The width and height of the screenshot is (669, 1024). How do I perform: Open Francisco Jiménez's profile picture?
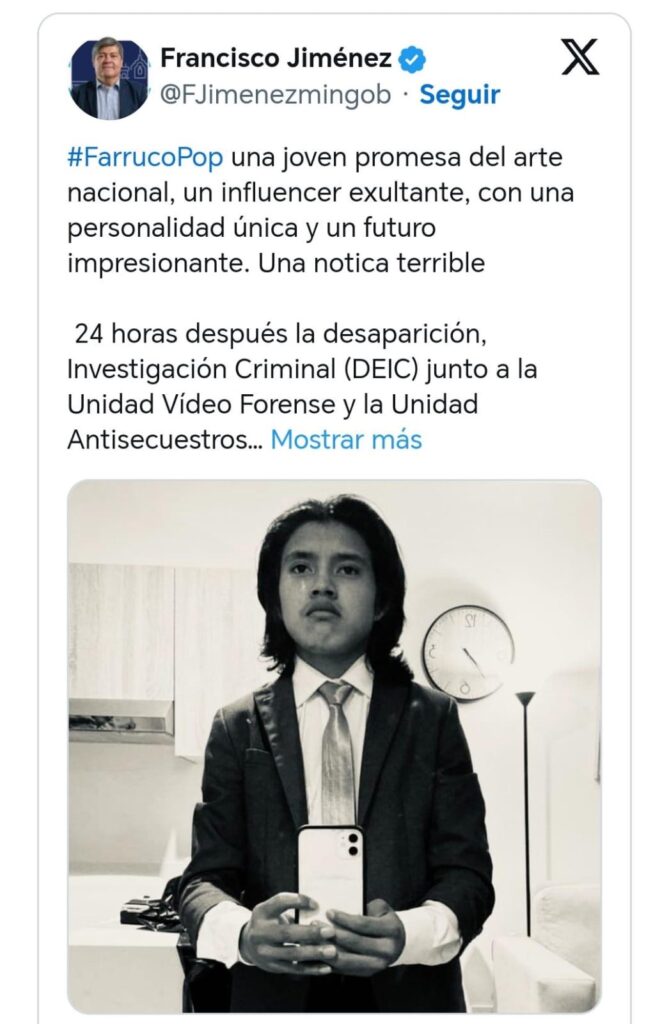pyautogui.click(x=110, y=79)
